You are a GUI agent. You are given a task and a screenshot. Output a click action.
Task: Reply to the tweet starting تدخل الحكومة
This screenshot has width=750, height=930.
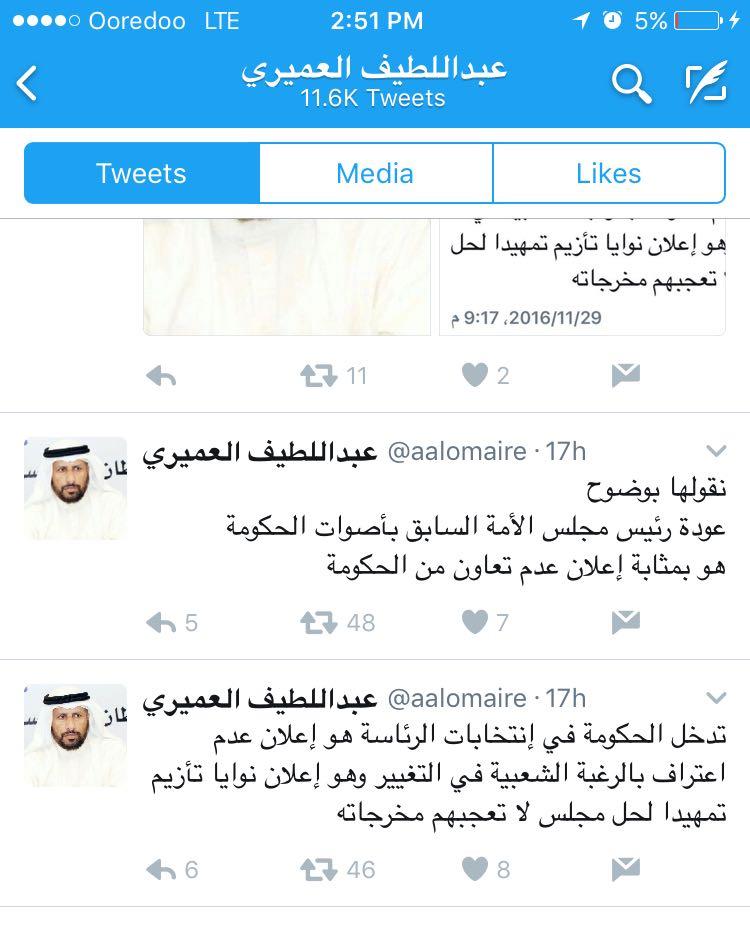[161, 869]
